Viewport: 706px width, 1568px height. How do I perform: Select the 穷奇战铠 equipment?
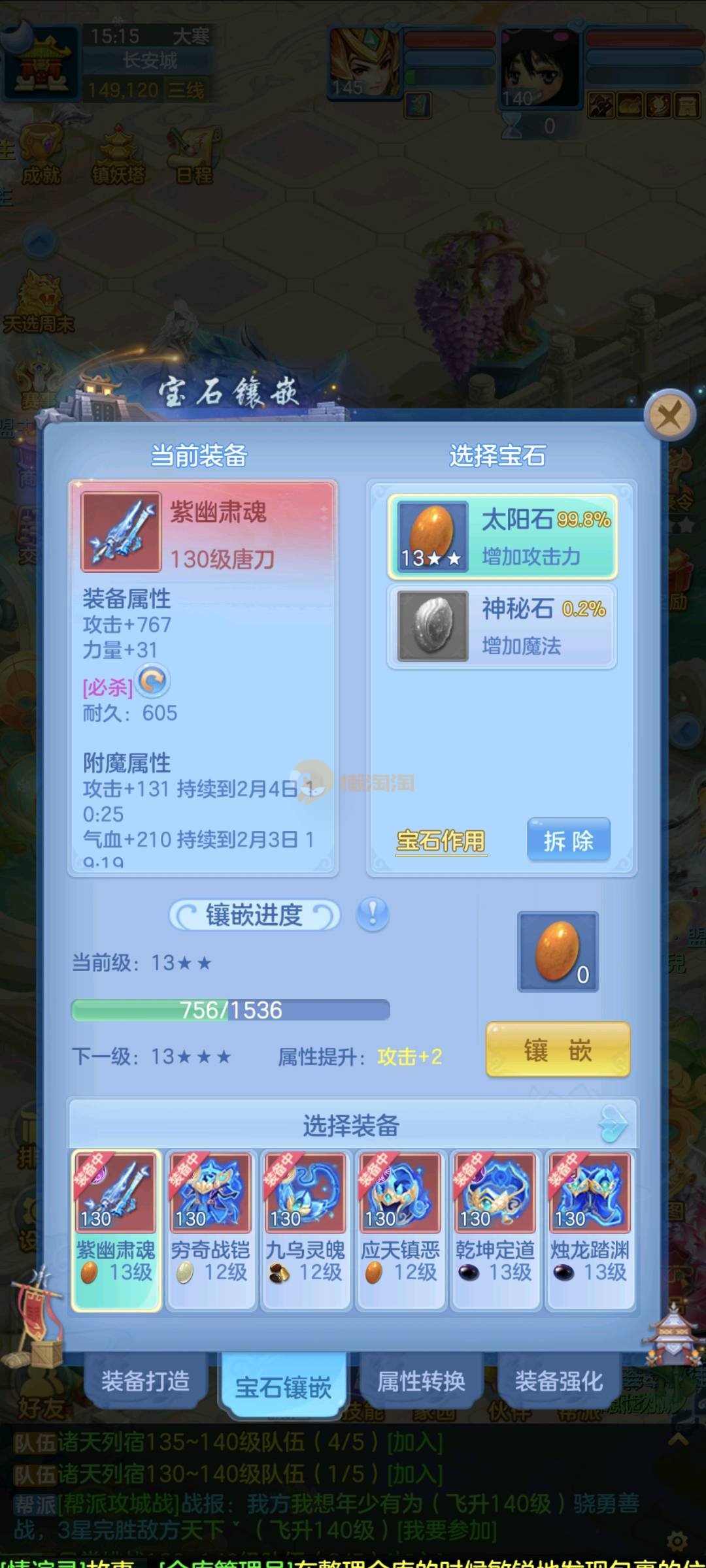(210, 1230)
